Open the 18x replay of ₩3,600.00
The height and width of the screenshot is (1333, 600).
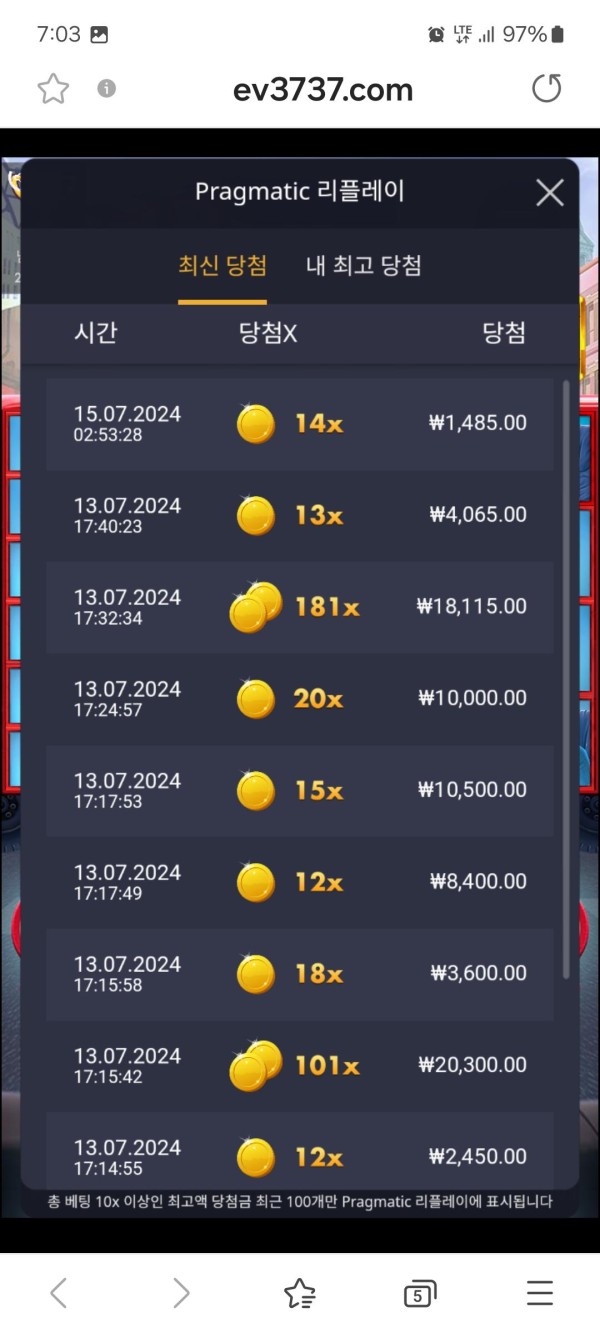coord(300,974)
